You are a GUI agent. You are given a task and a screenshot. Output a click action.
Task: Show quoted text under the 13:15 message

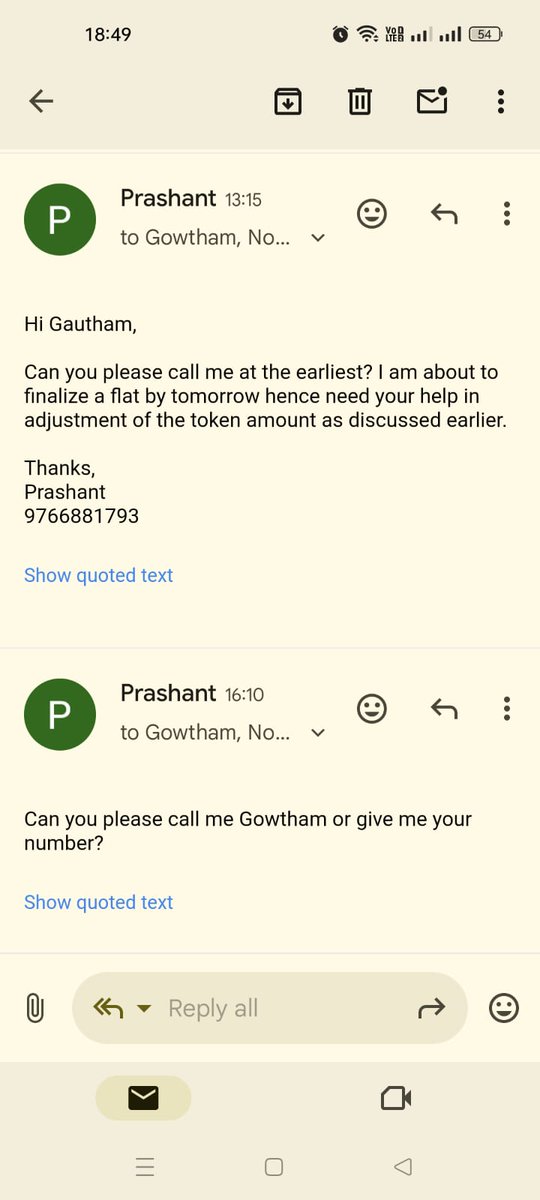click(x=99, y=575)
